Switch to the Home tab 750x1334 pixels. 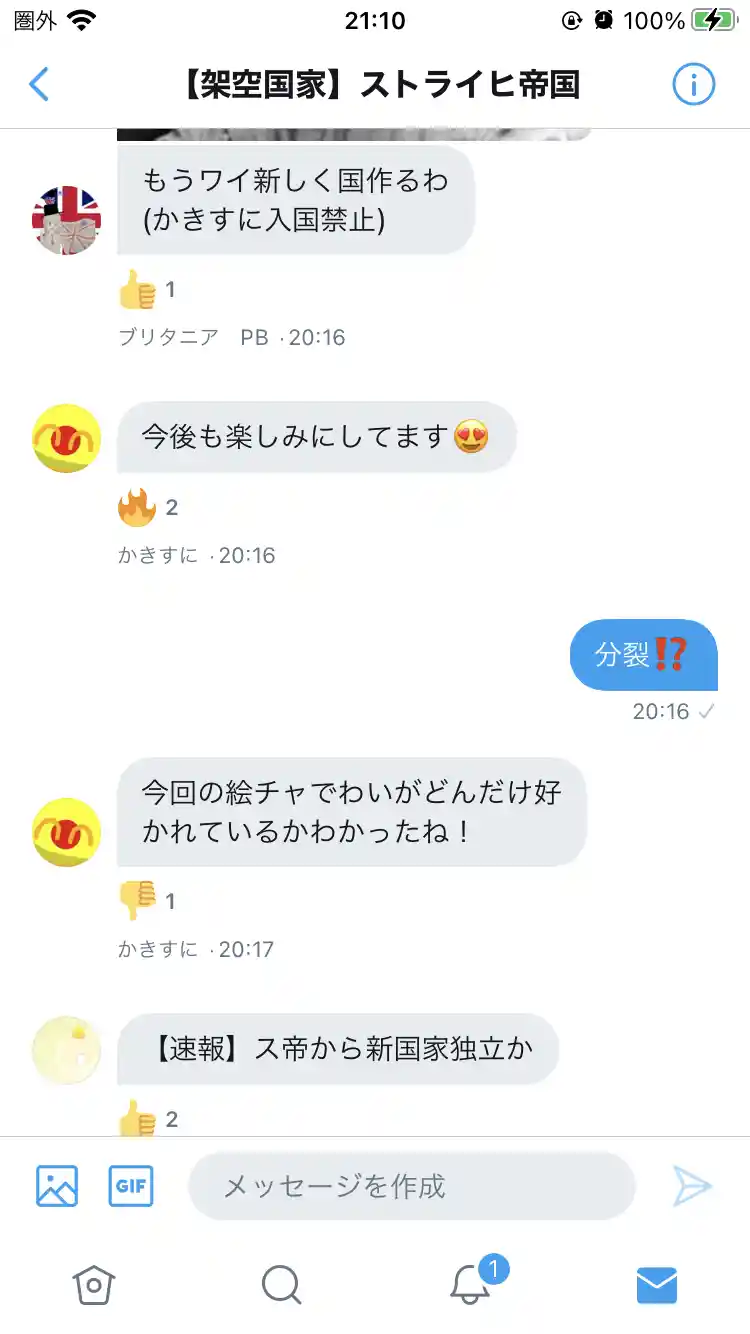tap(94, 1284)
